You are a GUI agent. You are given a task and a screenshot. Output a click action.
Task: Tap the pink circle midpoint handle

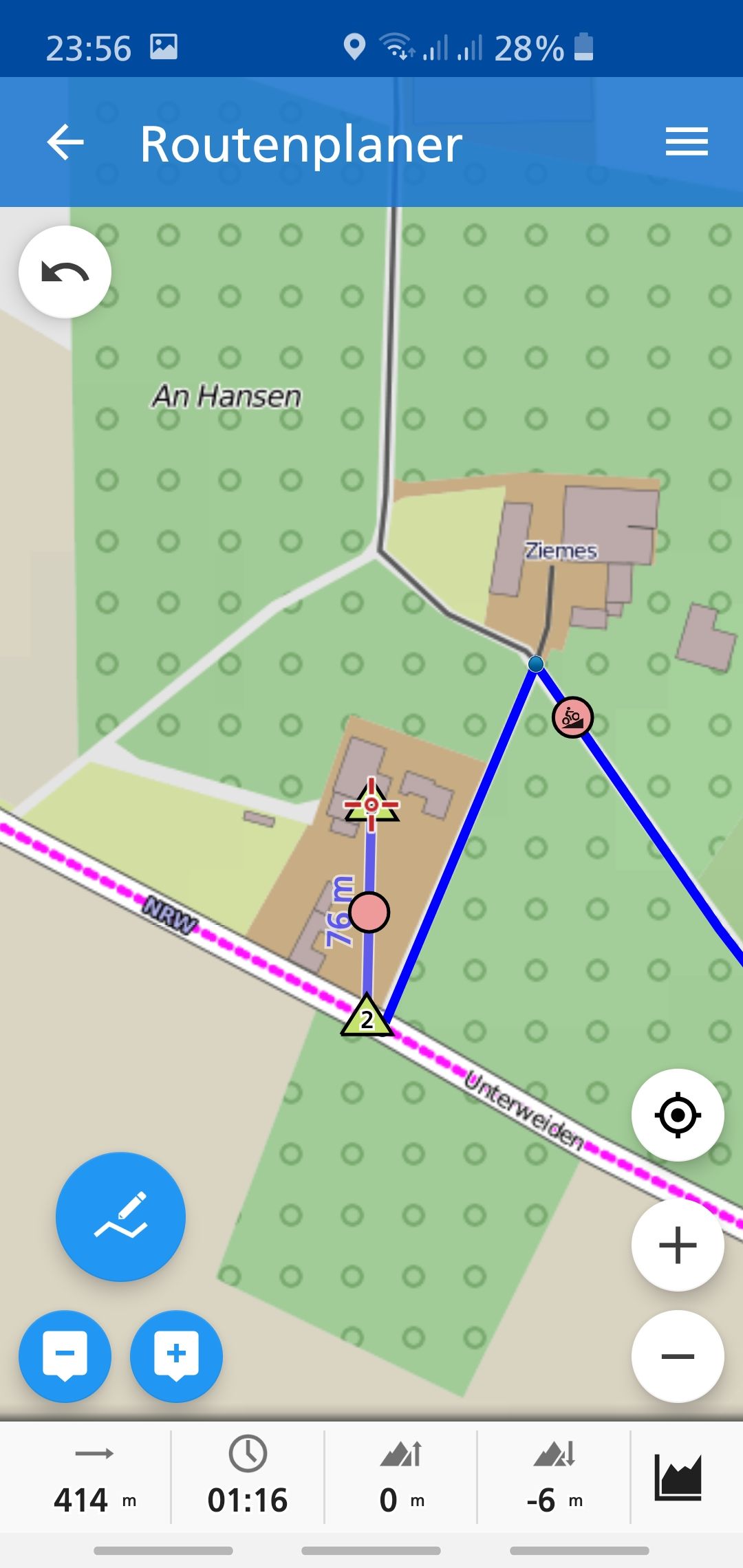[x=369, y=912]
